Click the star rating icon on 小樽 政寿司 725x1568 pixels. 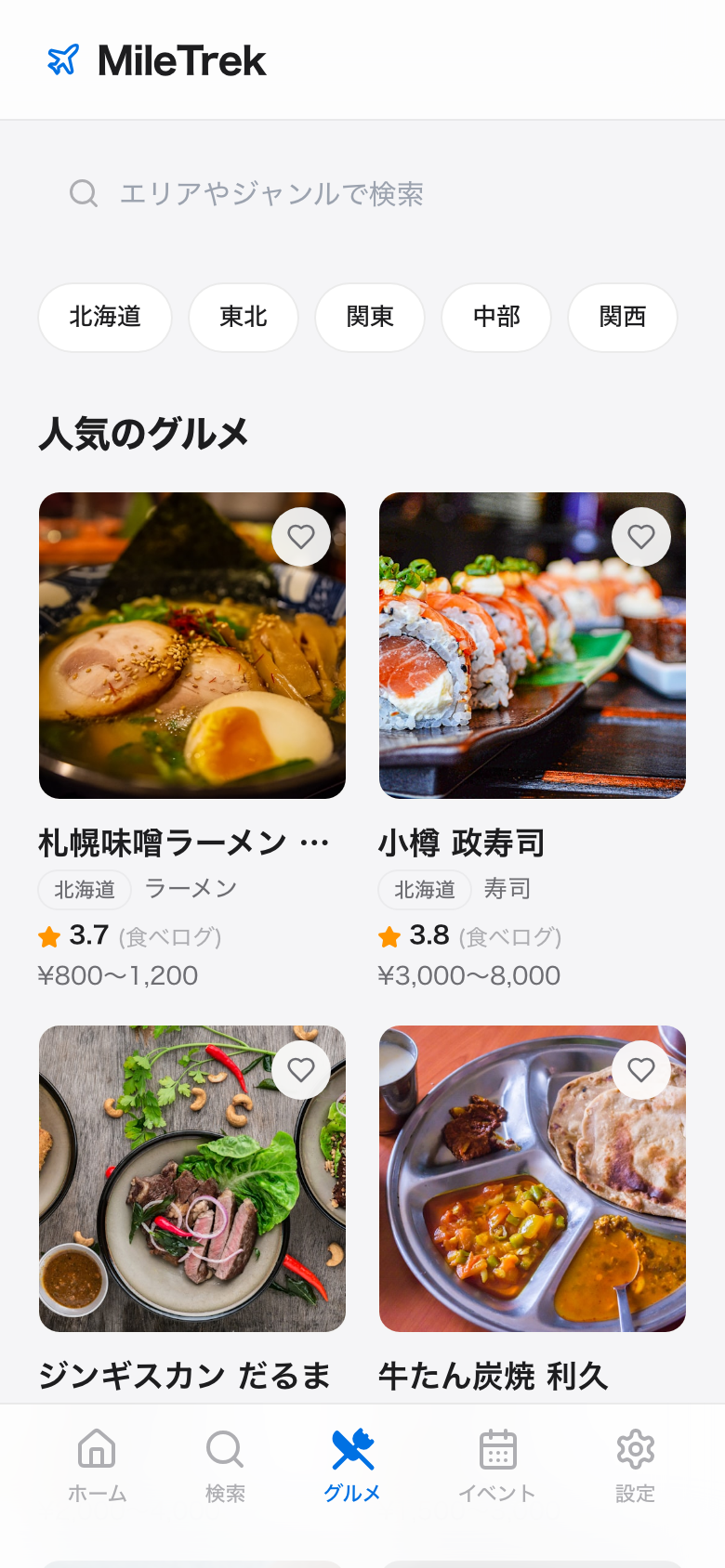pos(389,935)
